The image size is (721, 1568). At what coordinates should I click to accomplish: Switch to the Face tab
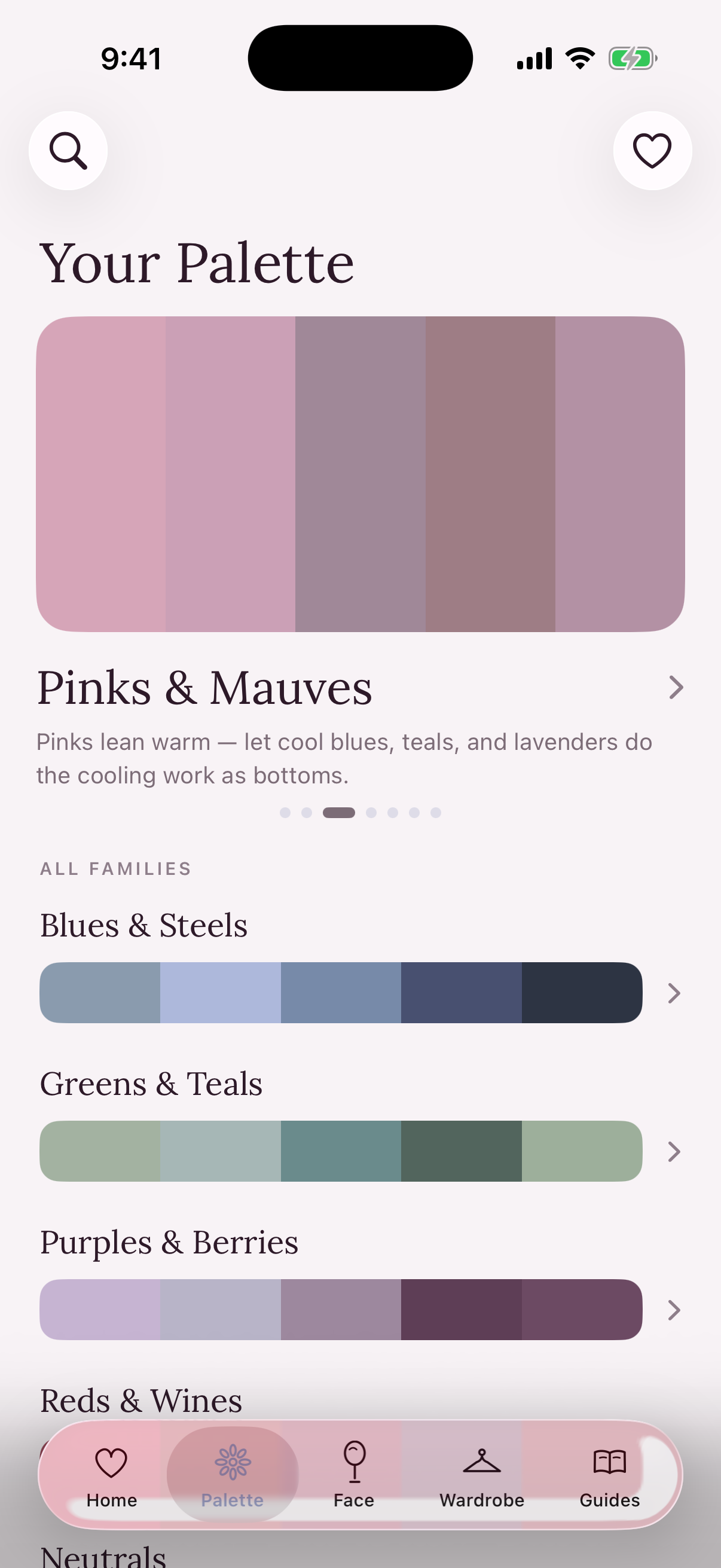click(354, 1474)
